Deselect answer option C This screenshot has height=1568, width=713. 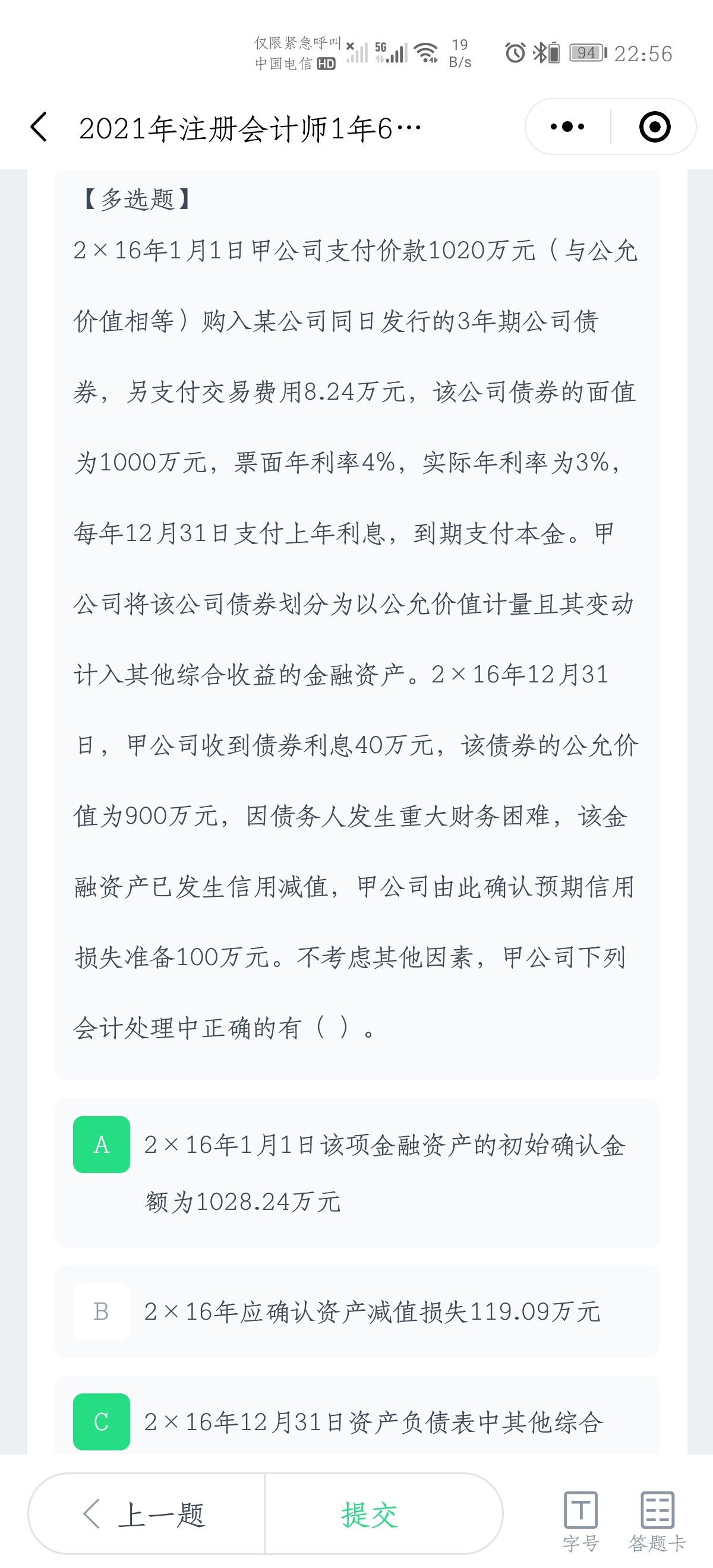point(101,1422)
